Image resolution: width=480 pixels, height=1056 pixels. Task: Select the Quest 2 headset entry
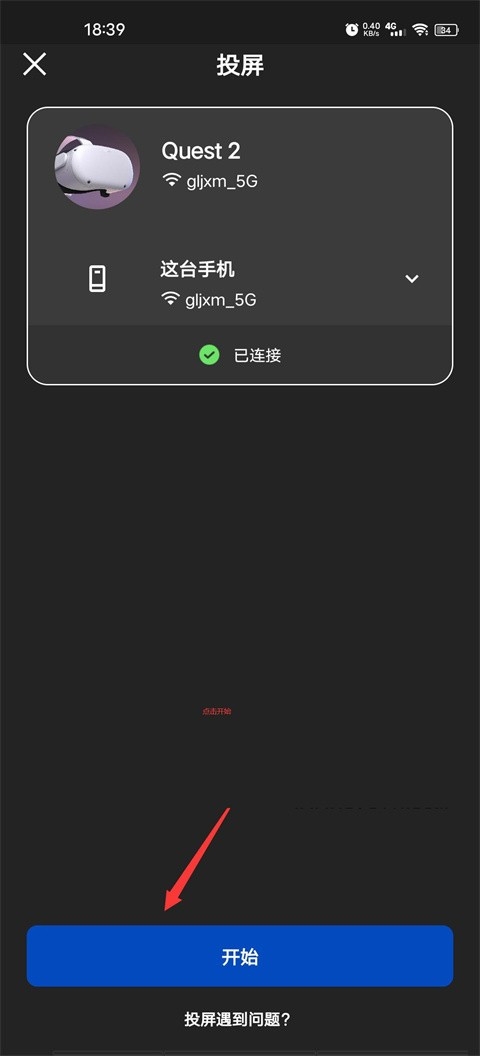coord(240,166)
